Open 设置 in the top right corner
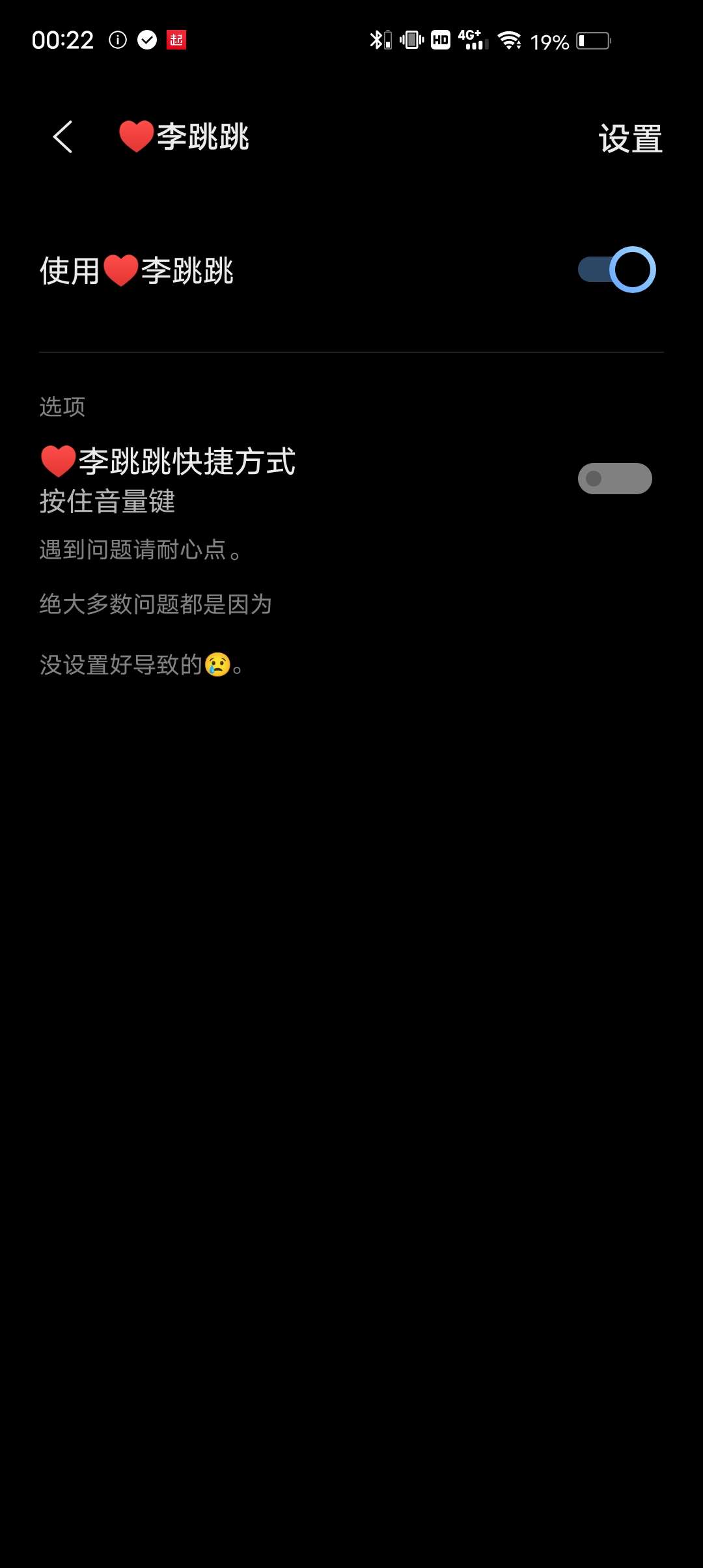The image size is (703, 1568). pyautogui.click(x=629, y=137)
